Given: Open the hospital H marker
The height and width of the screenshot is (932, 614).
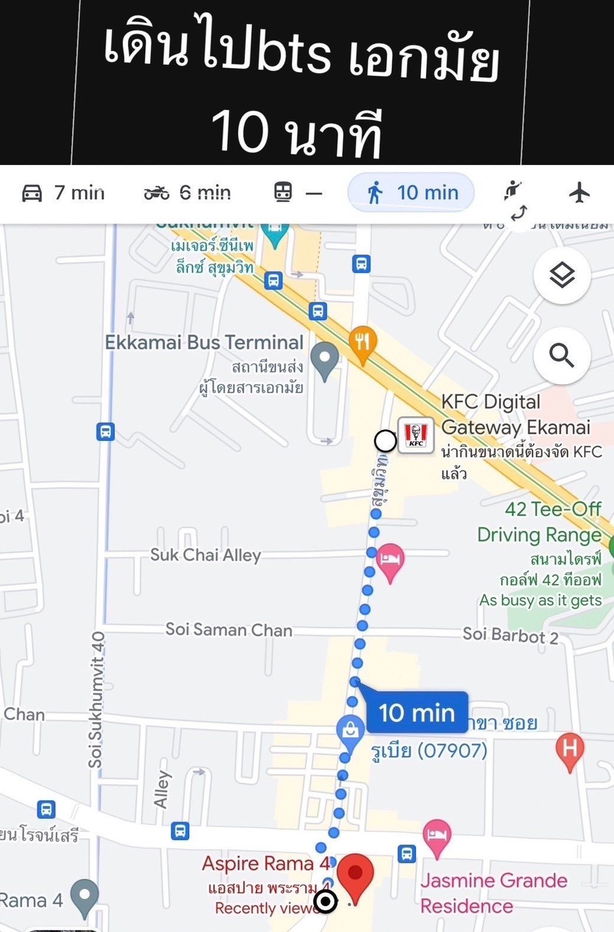Looking at the screenshot, I should coord(570,748).
